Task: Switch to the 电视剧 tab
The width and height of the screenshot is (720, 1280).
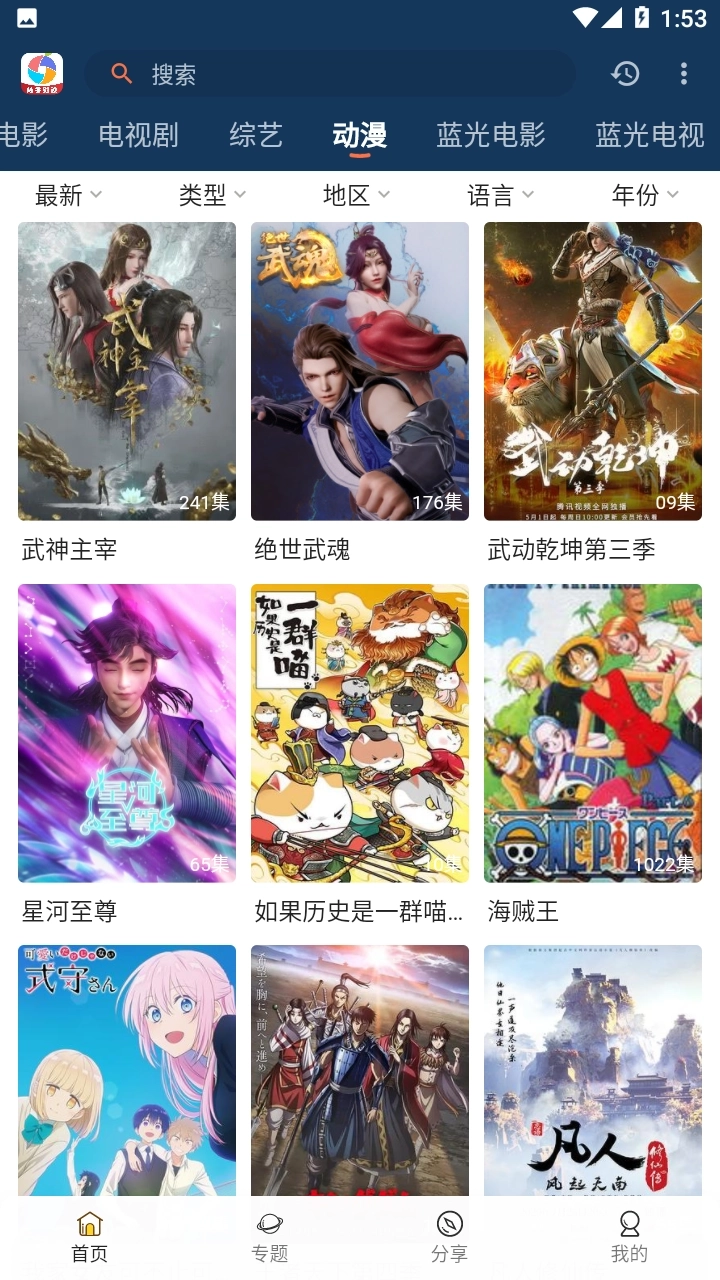Action: pos(138,135)
